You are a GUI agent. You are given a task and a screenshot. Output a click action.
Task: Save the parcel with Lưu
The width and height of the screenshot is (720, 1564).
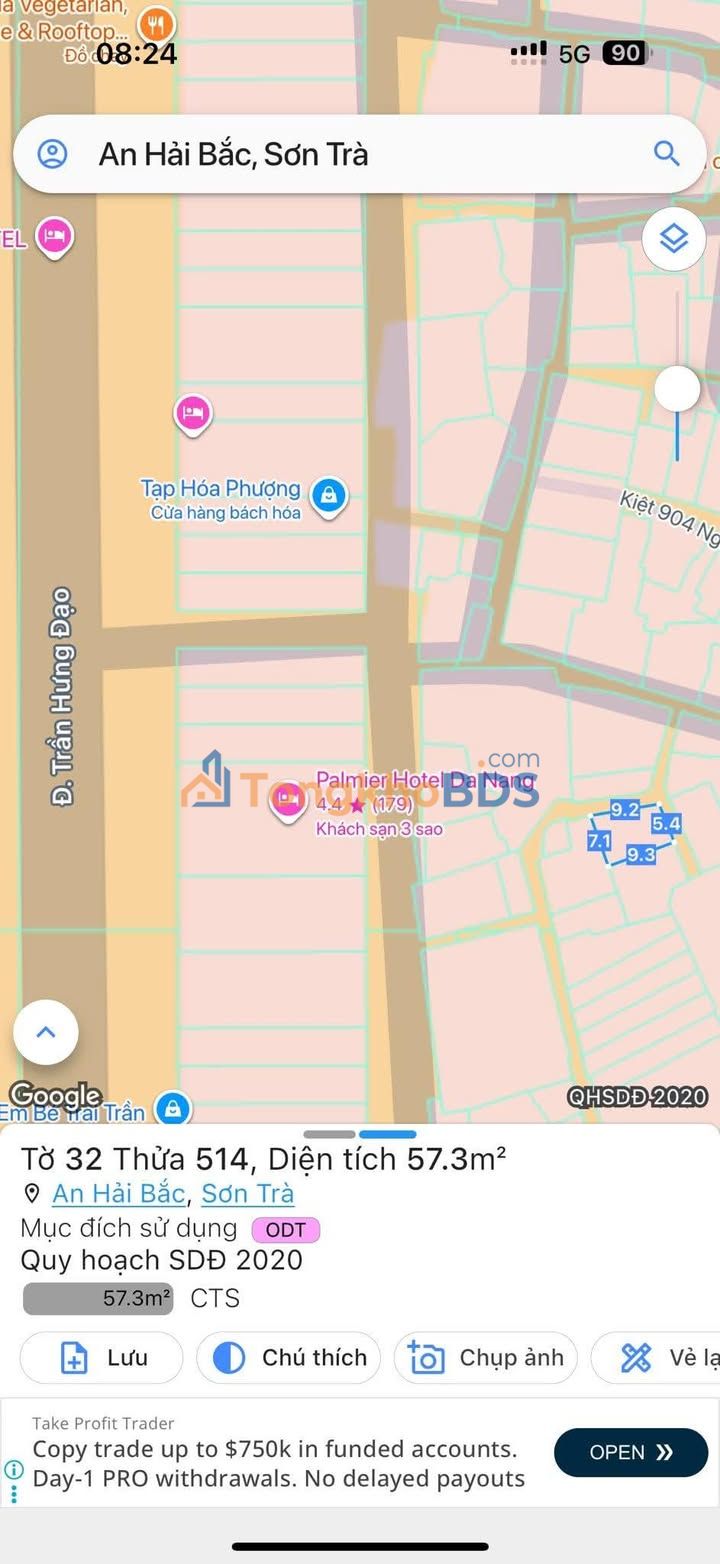click(x=102, y=1358)
